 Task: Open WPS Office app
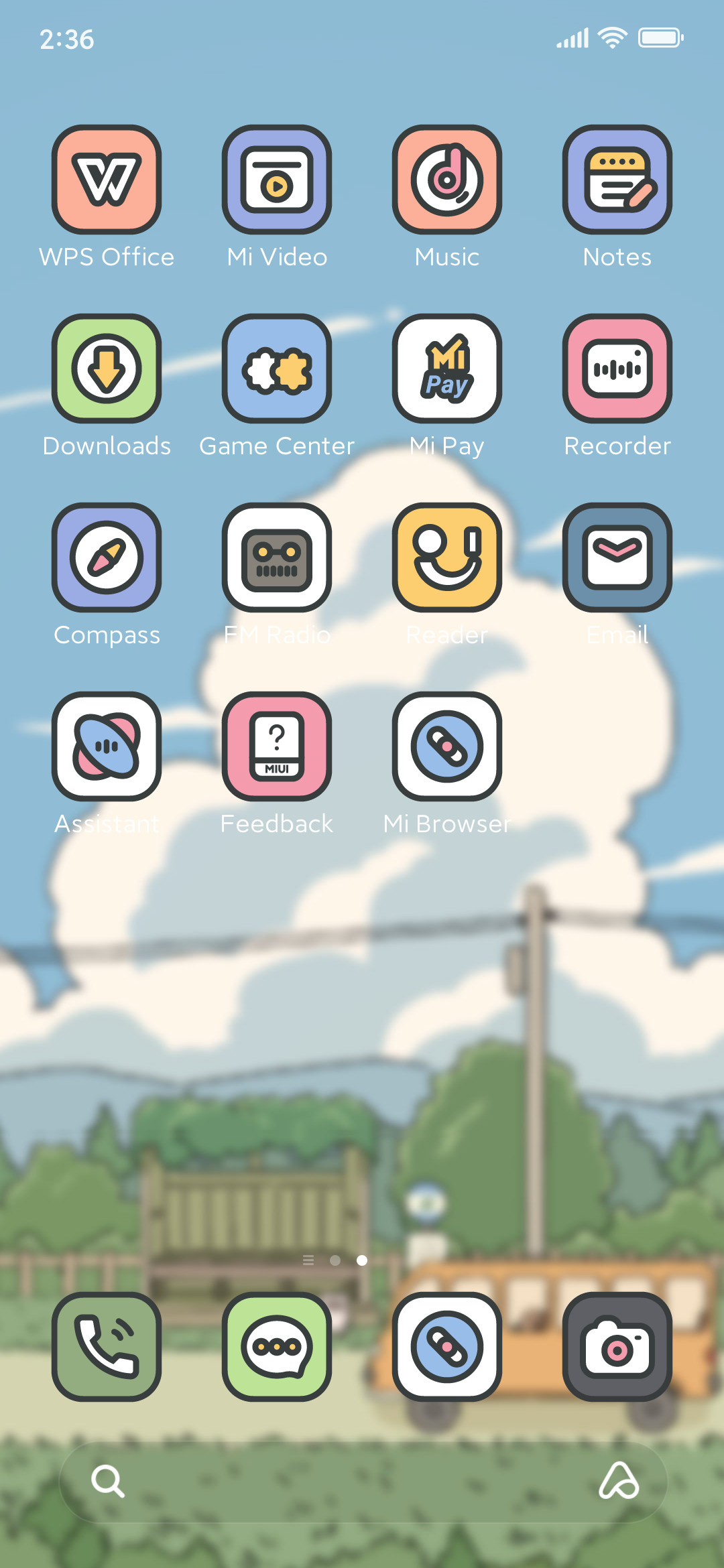107,179
